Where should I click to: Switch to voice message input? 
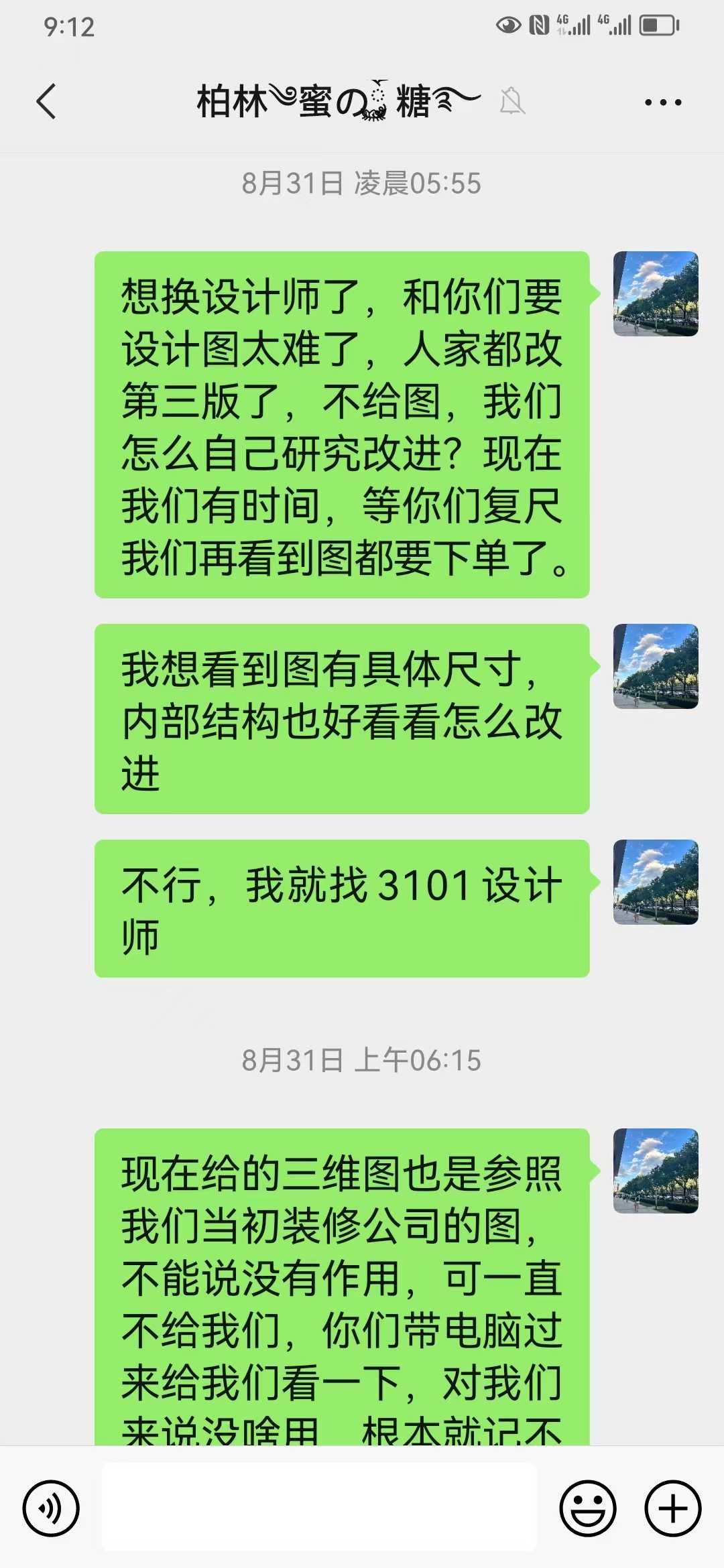click(51, 1508)
